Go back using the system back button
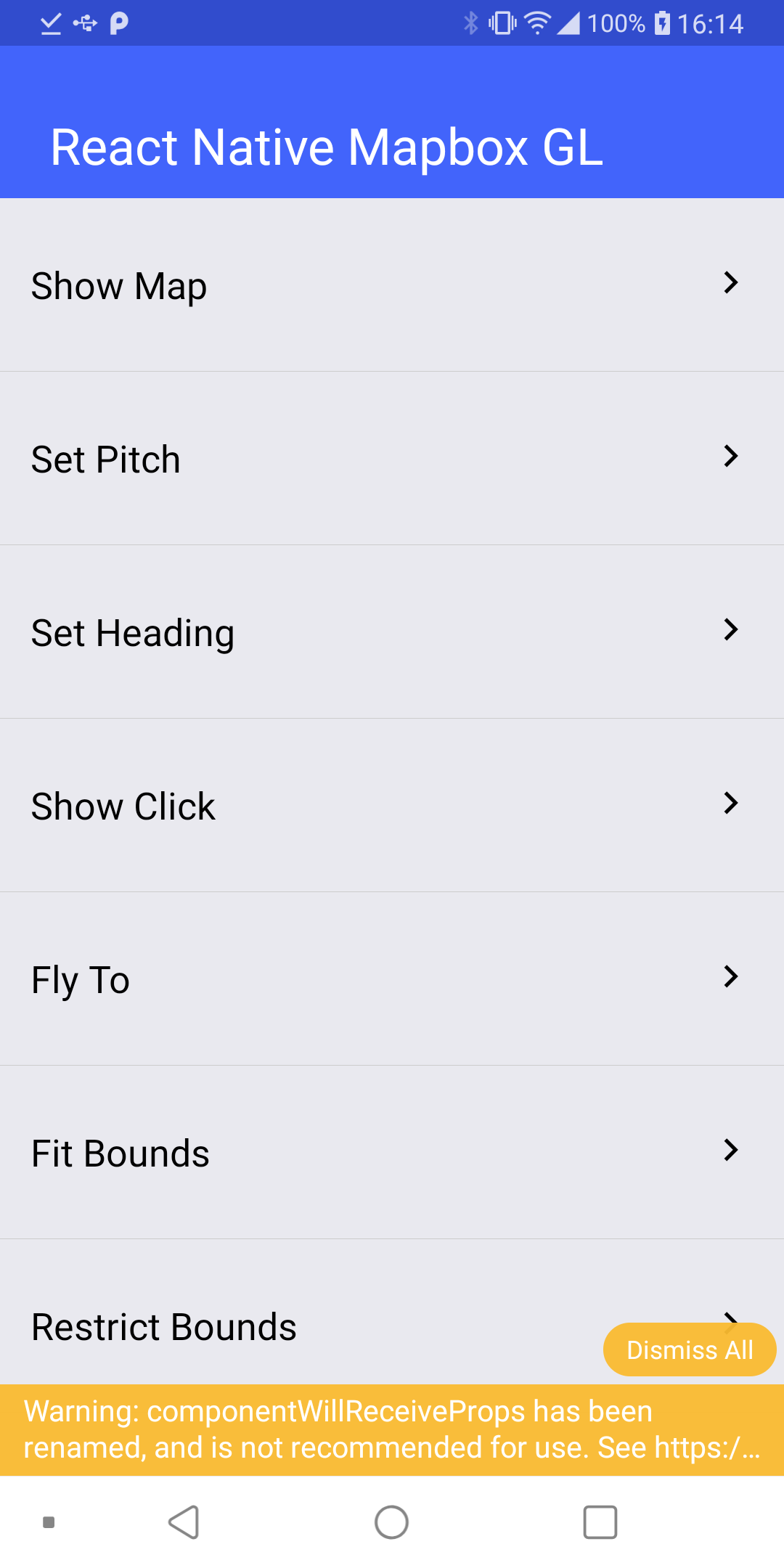 [184, 1522]
